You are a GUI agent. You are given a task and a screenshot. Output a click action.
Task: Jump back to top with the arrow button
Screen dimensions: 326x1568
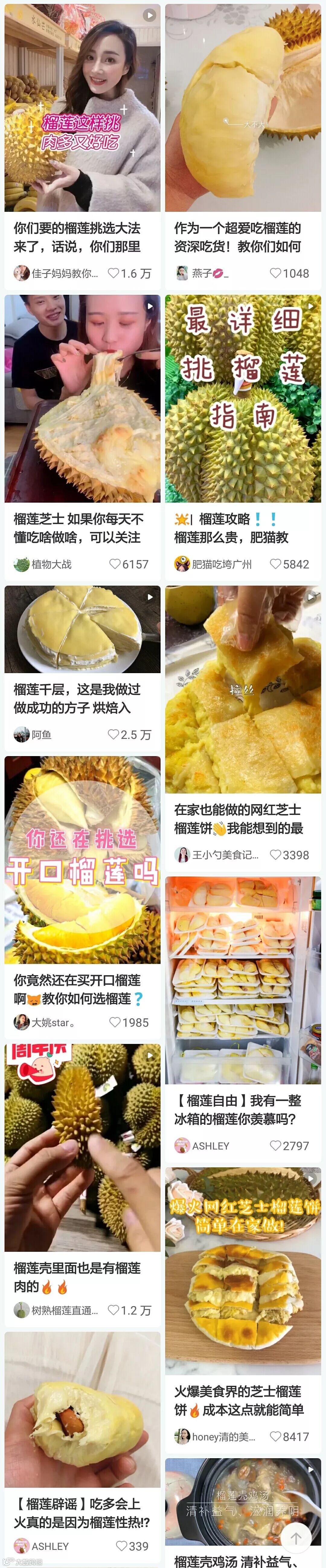[296, 1538]
